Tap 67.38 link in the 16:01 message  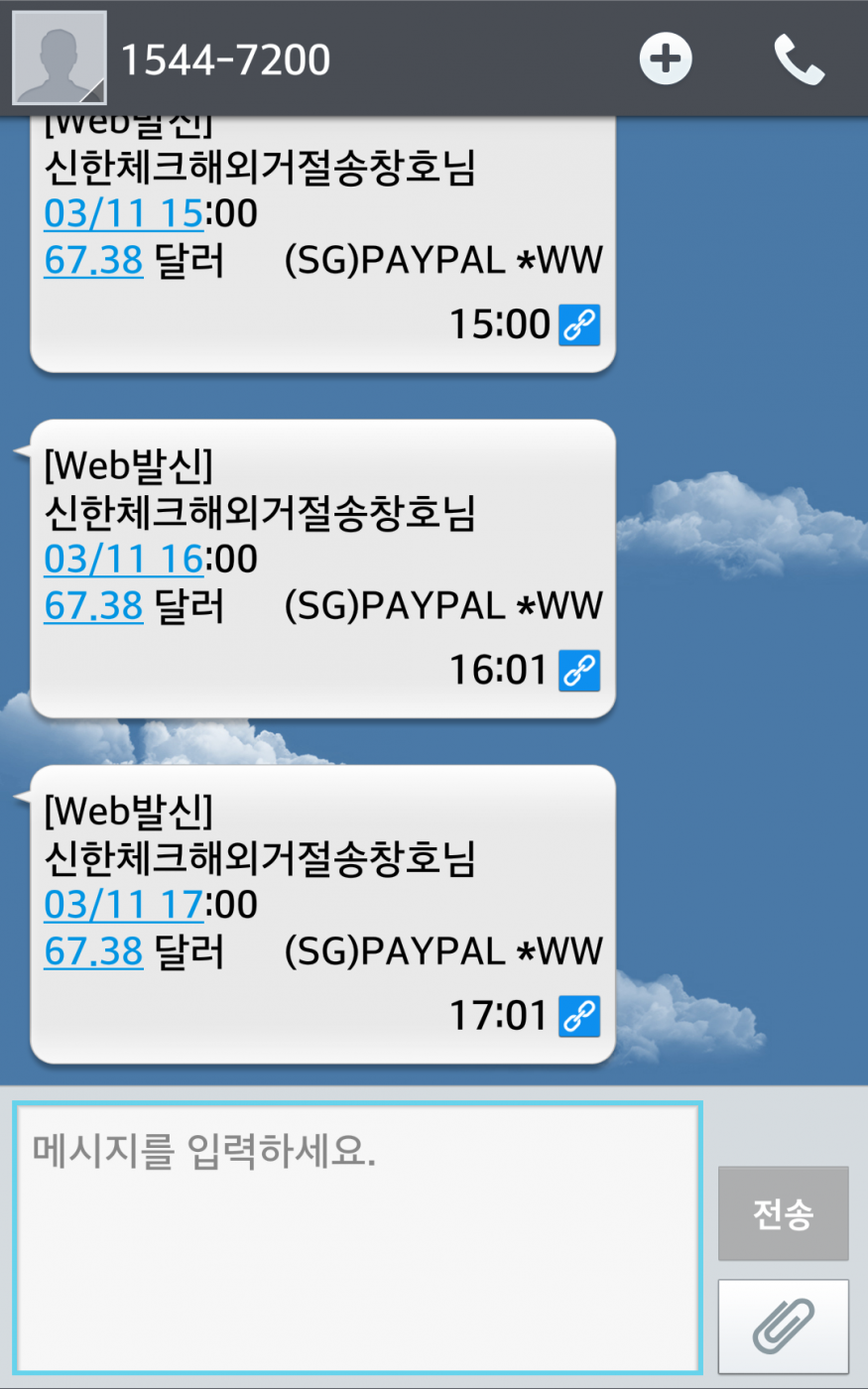(94, 606)
